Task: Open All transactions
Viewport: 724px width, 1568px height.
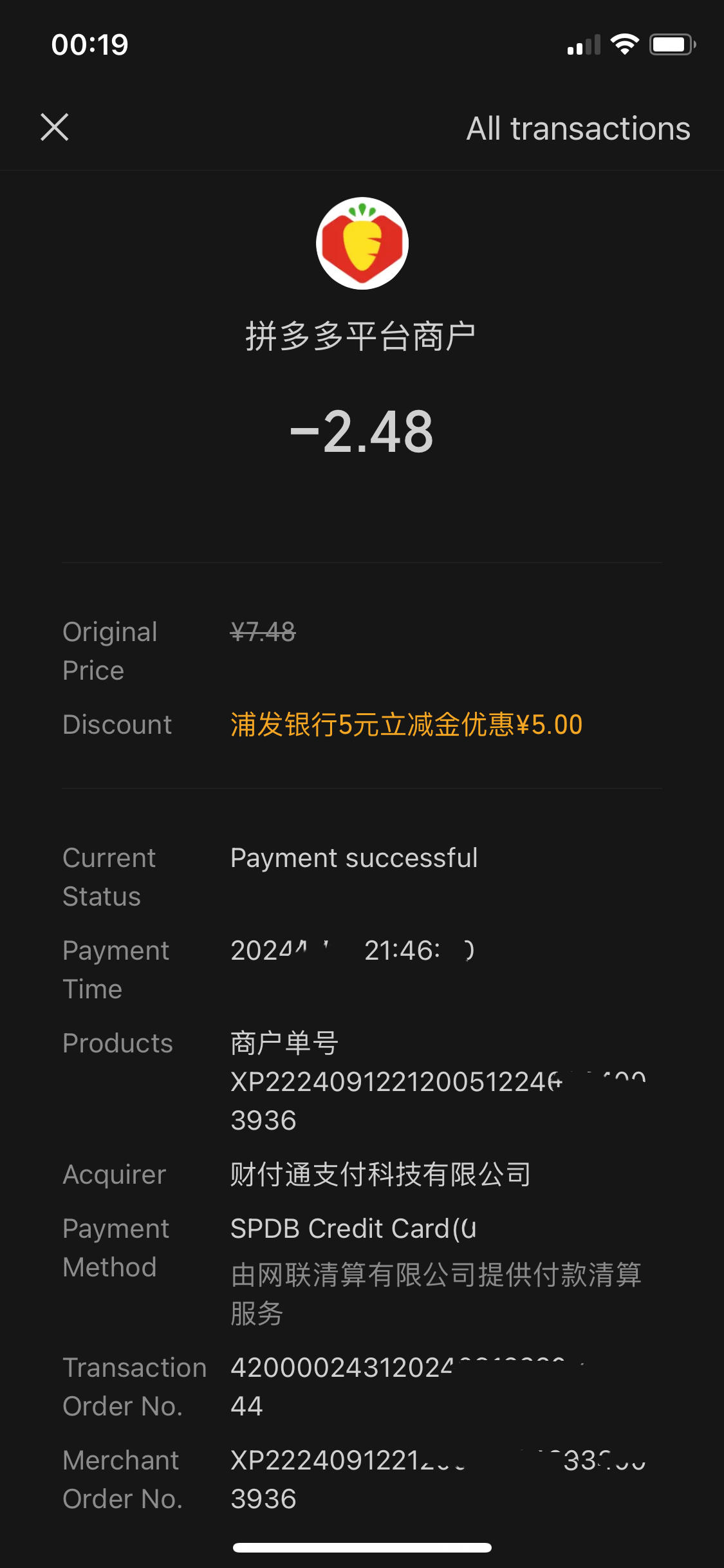Action: tap(578, 128)
